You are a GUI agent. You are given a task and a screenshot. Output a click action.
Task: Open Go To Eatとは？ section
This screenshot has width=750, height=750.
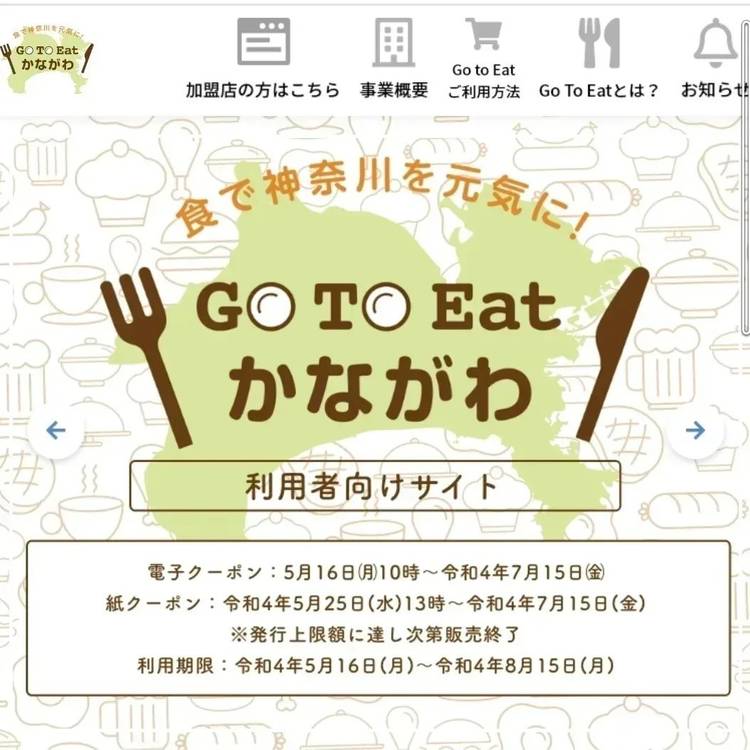[599, 58]
